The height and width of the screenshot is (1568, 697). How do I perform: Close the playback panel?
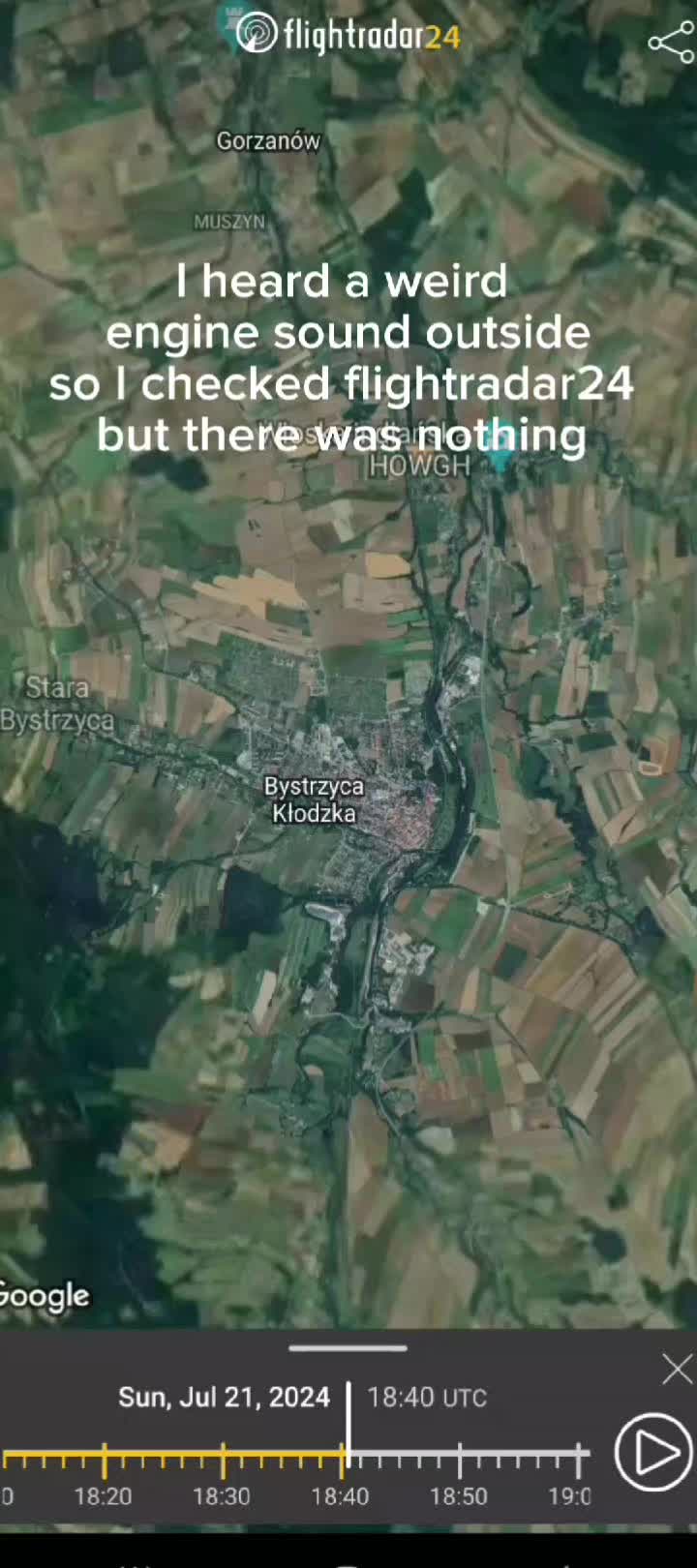click(677, 1369)
